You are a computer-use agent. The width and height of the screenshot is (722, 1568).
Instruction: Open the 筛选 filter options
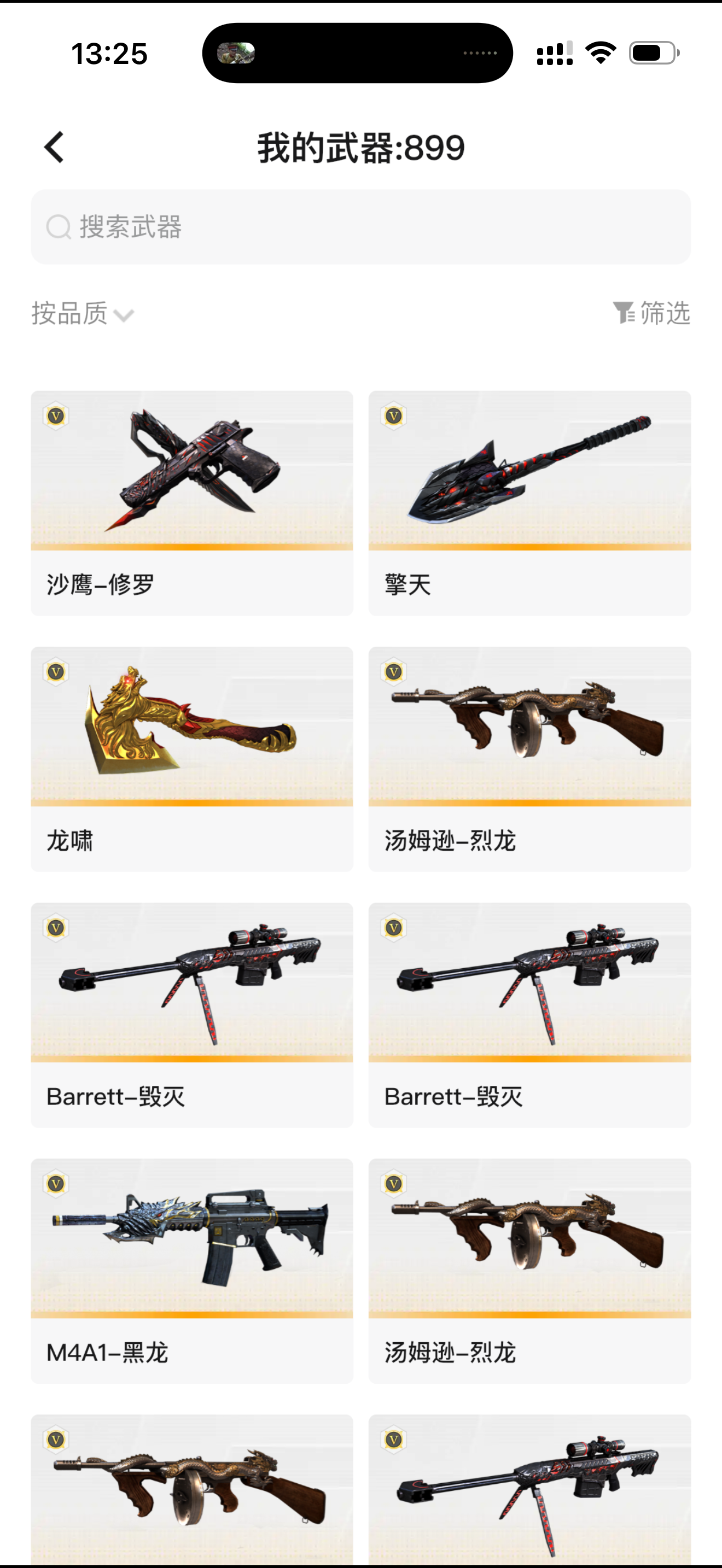pyautogui.click(x=651, y=313)
